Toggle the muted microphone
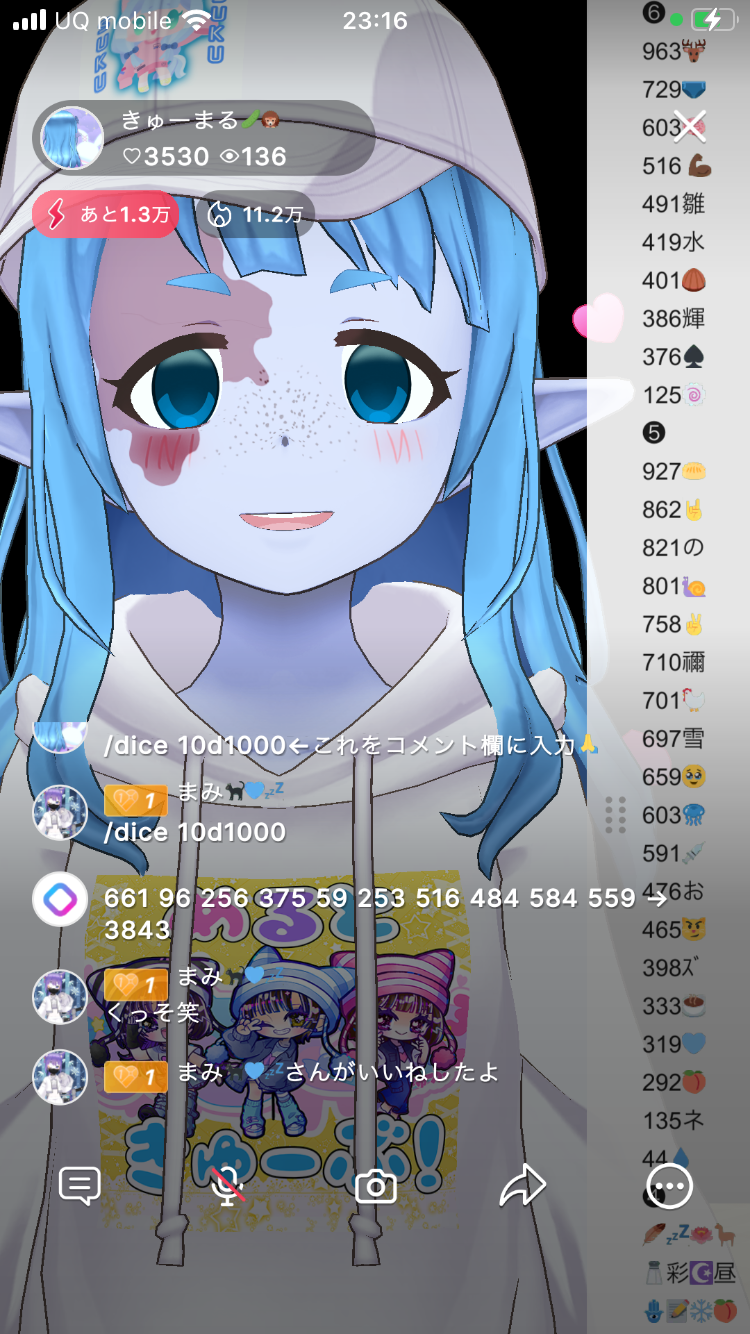This screenshot has height=1334, width=750. pyautogui.click(x=229, y=1187)
